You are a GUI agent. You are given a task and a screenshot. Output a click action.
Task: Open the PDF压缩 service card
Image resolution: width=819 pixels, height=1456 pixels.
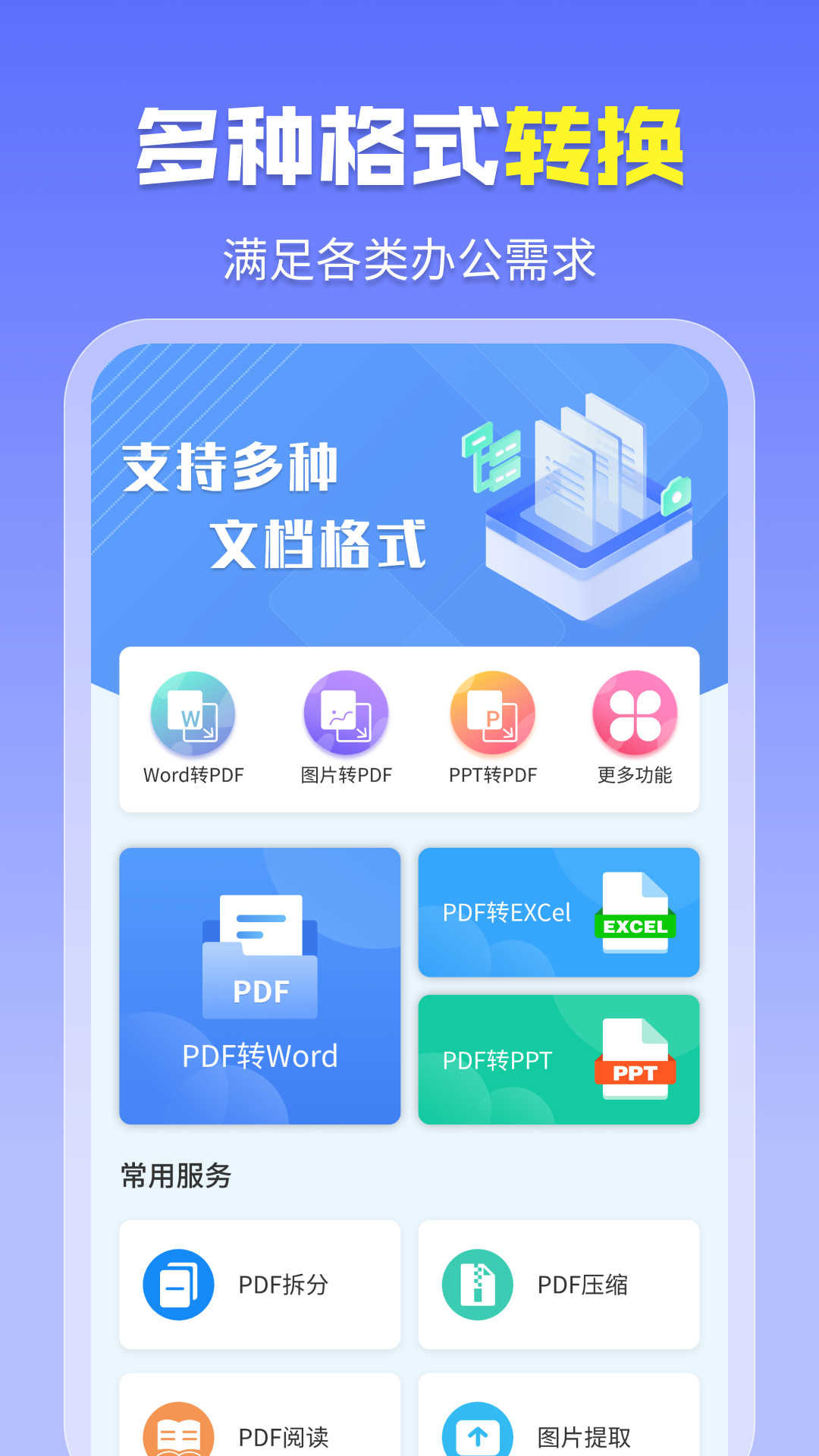pos(560,1283)
